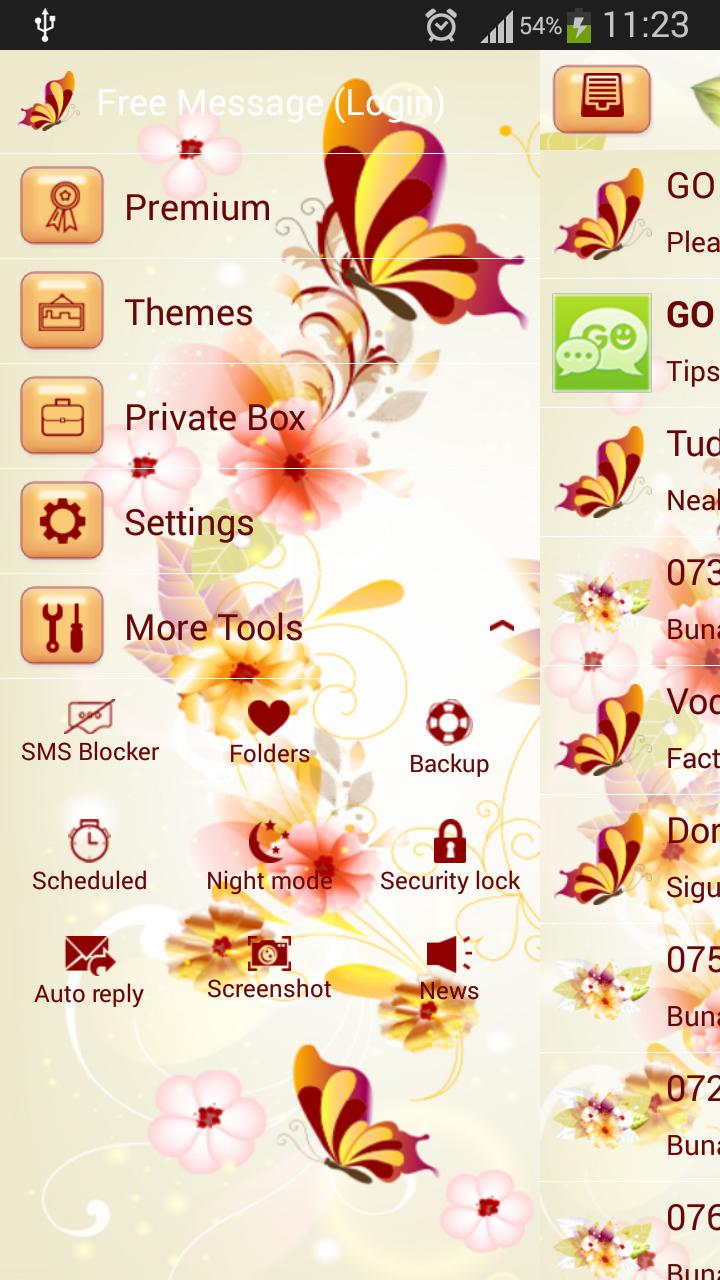Viewport: 720px width, 1280px height.
Task: Take a Screenshot via tools
Action: (269, 968)
